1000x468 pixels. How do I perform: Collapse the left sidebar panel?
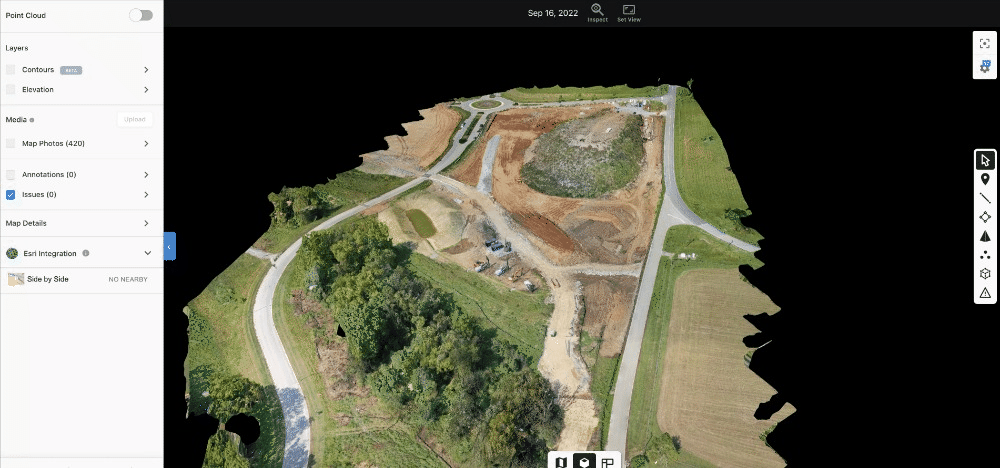click(169, 246)
